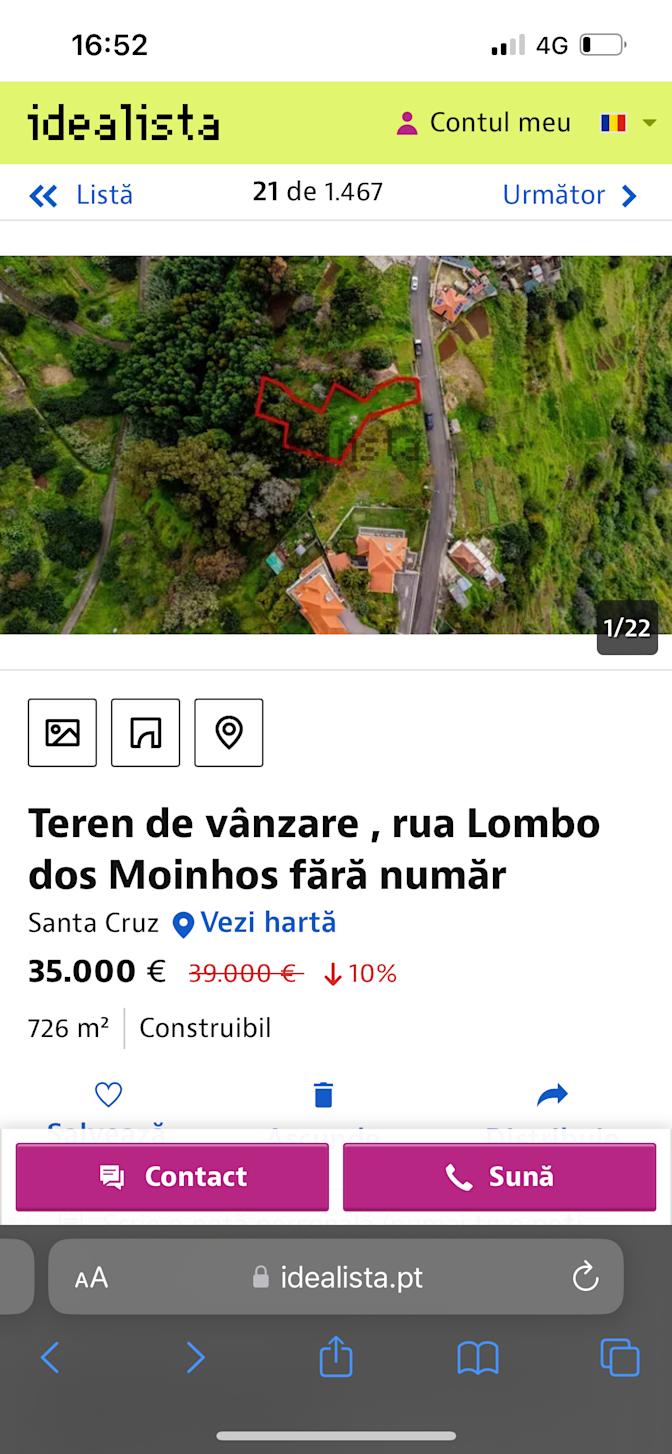Open the map pin icon button

coord(229,733)
